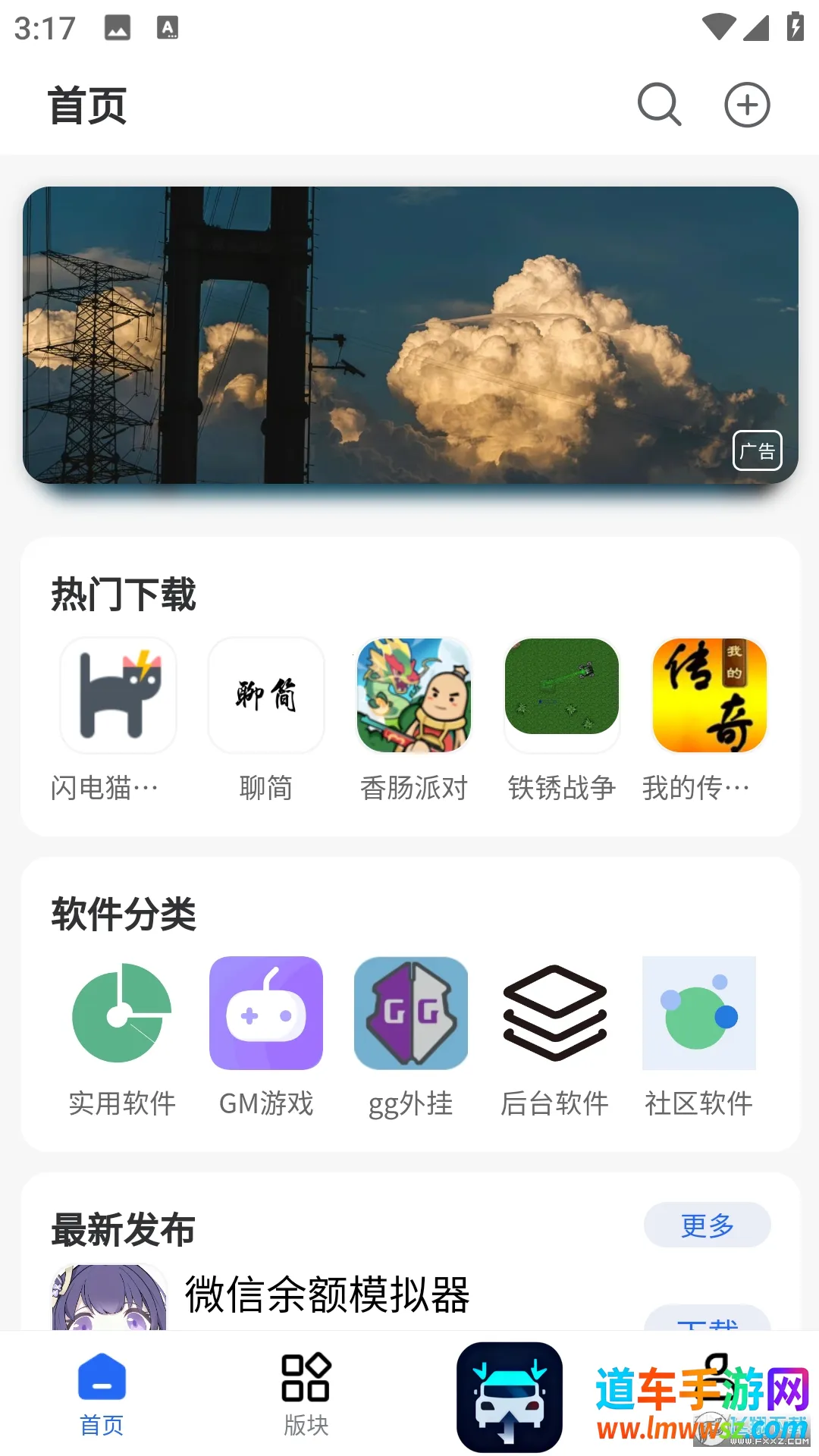
Task: Open the 微信余额模拟器 listing
Action: (x=328, y=1294)
